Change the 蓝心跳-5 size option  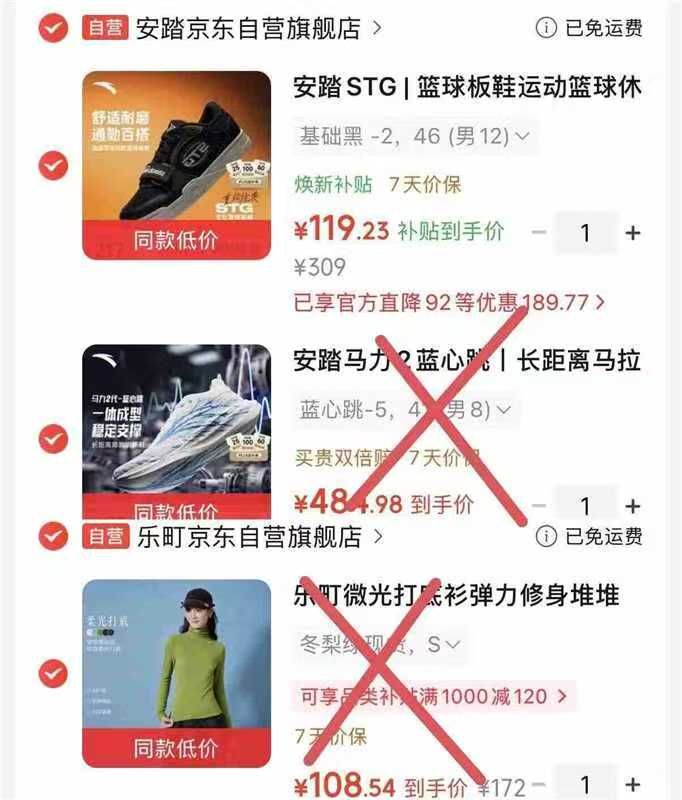click(x=406, y=410)
